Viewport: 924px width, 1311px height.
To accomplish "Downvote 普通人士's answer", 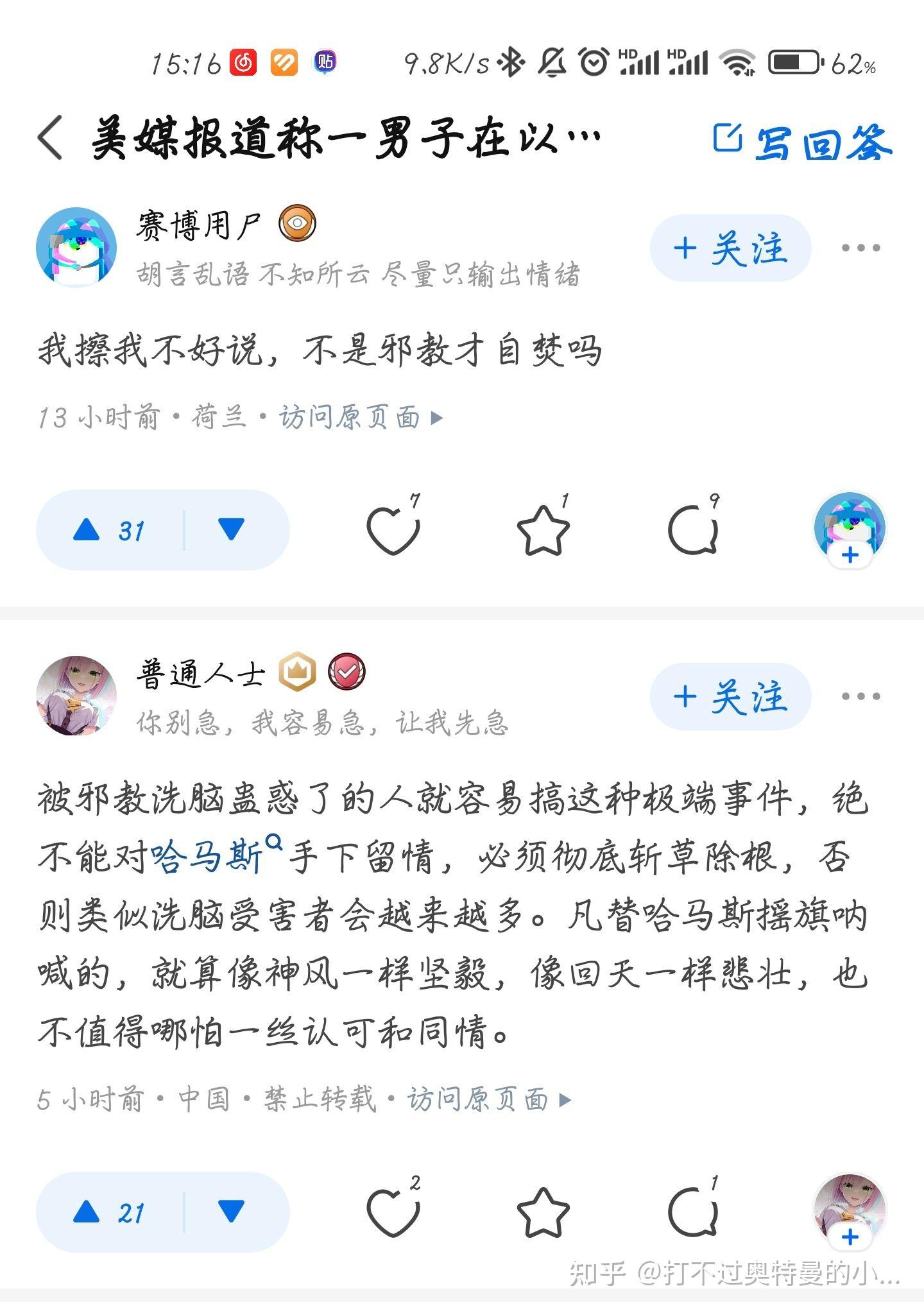I will coord(231,1212).
